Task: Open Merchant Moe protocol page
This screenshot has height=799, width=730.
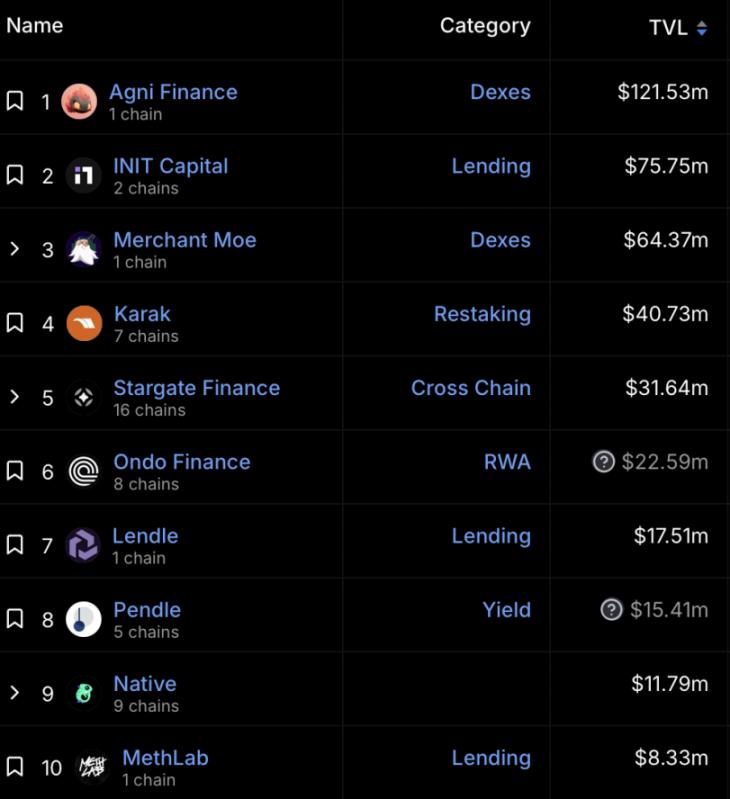Action: [184, 240]
